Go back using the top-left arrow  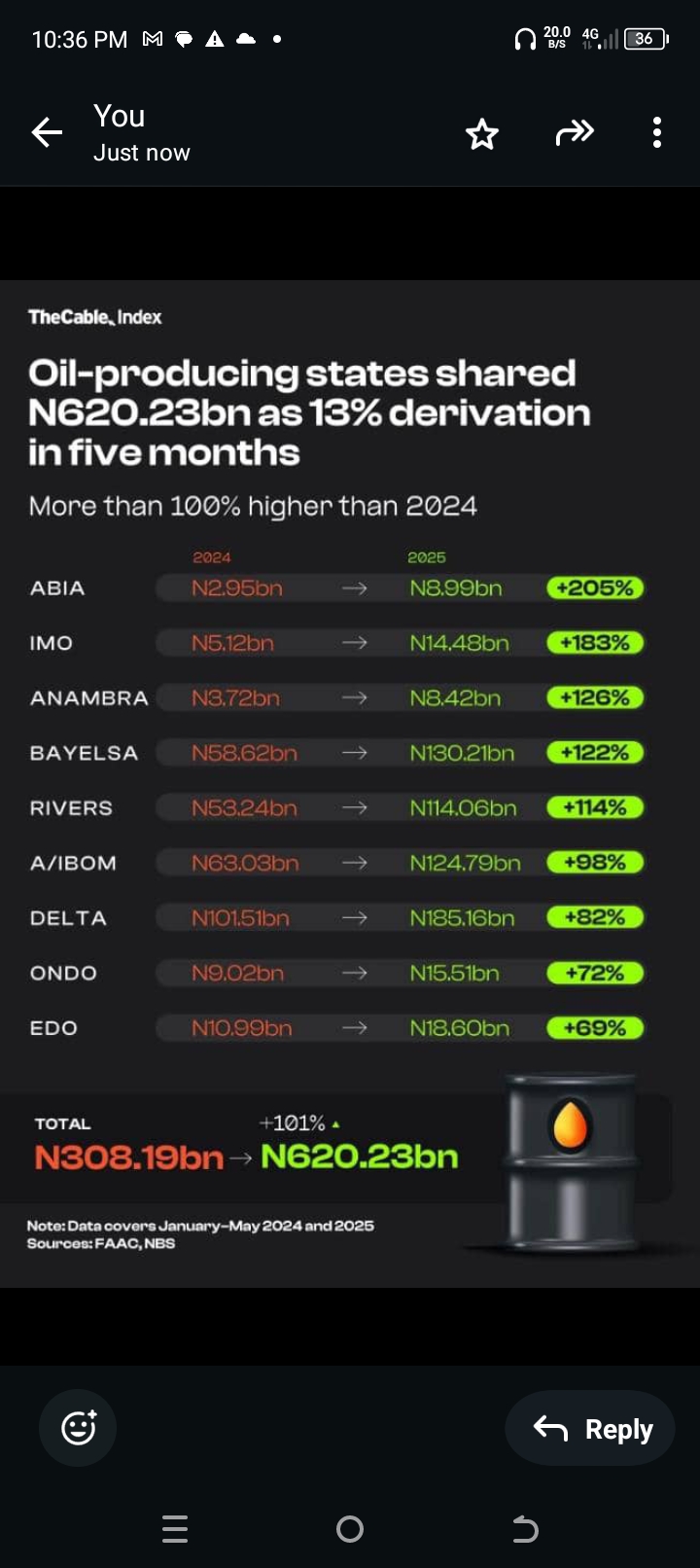[x=47, y=132]
